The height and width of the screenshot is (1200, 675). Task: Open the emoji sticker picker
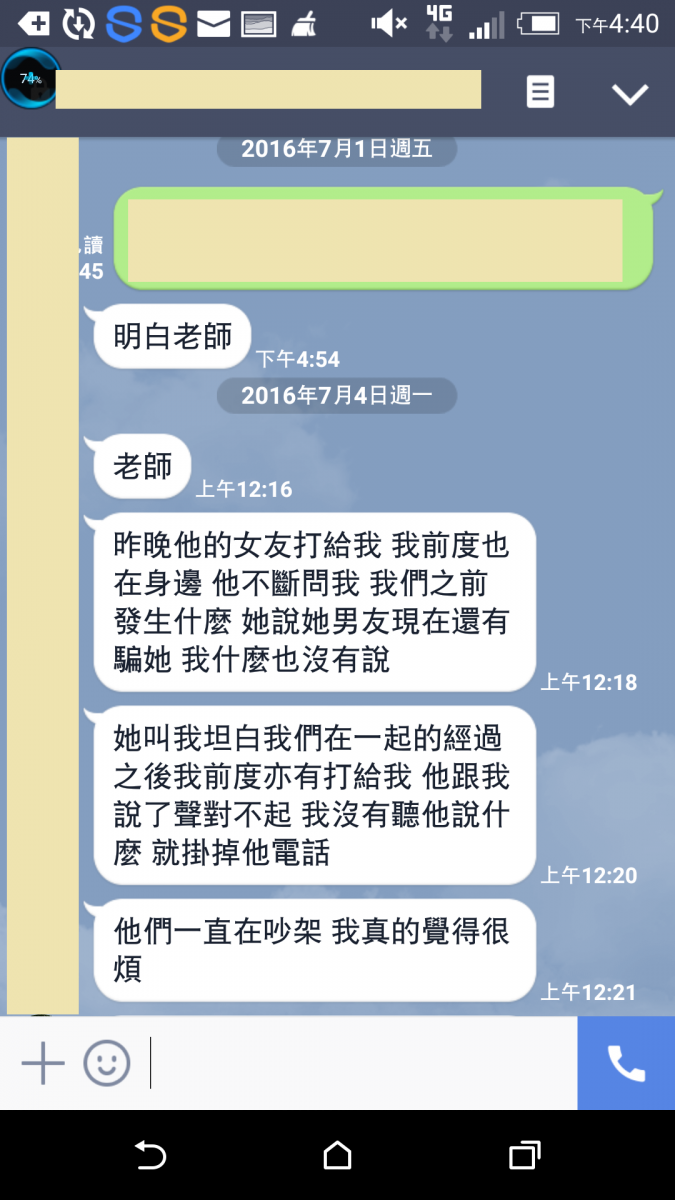(107, 1063)
